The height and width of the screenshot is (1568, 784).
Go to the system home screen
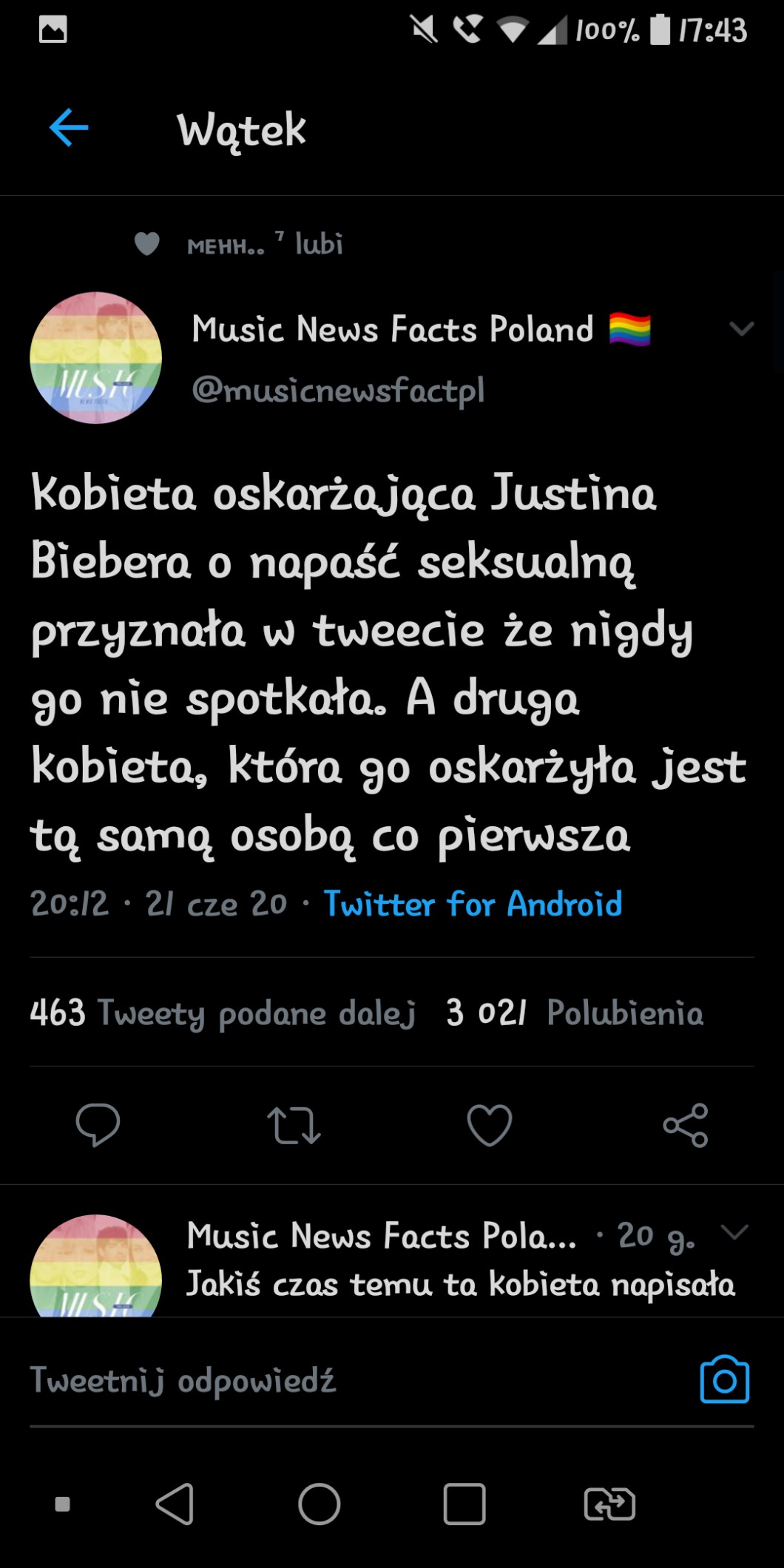[319, 1504]
